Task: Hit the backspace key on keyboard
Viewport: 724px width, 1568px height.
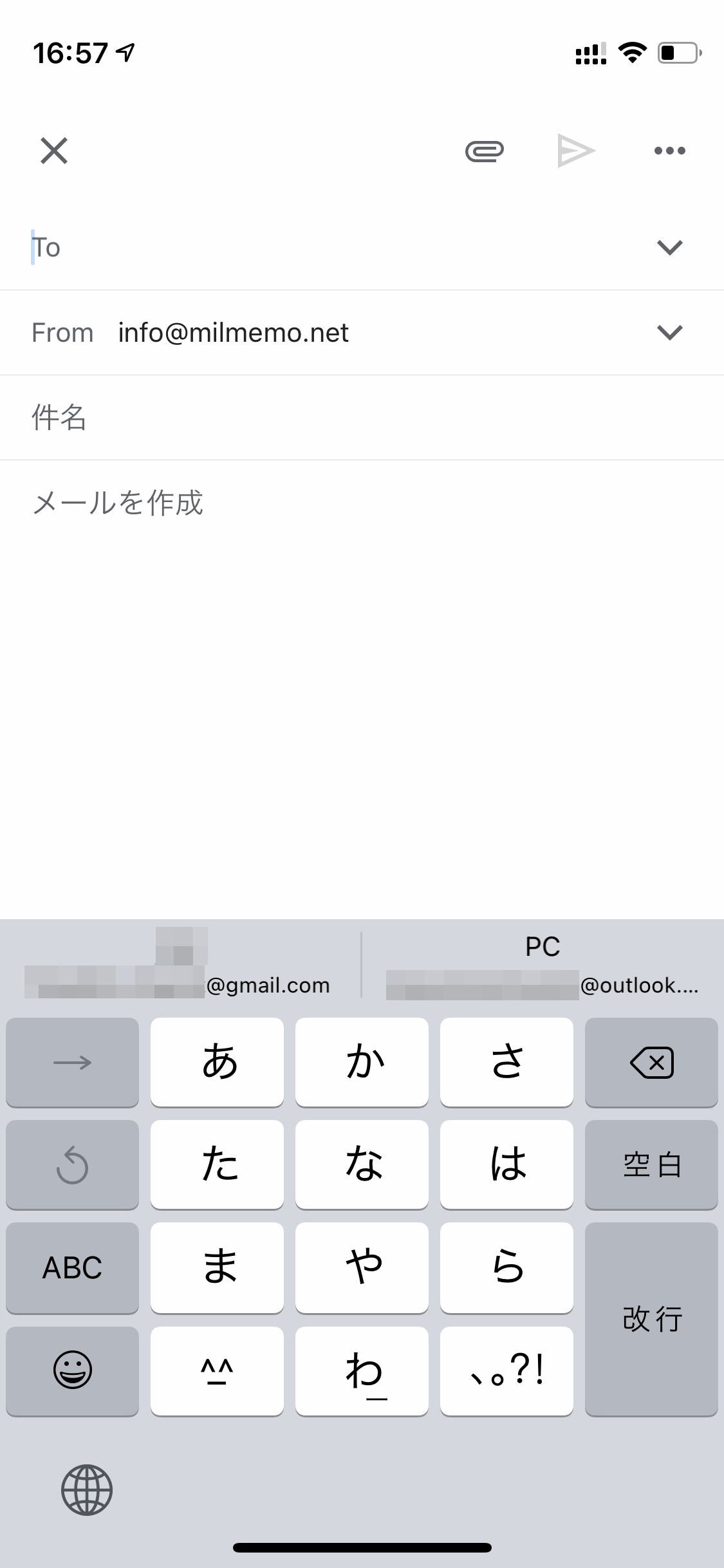Action: [651, 1062]
